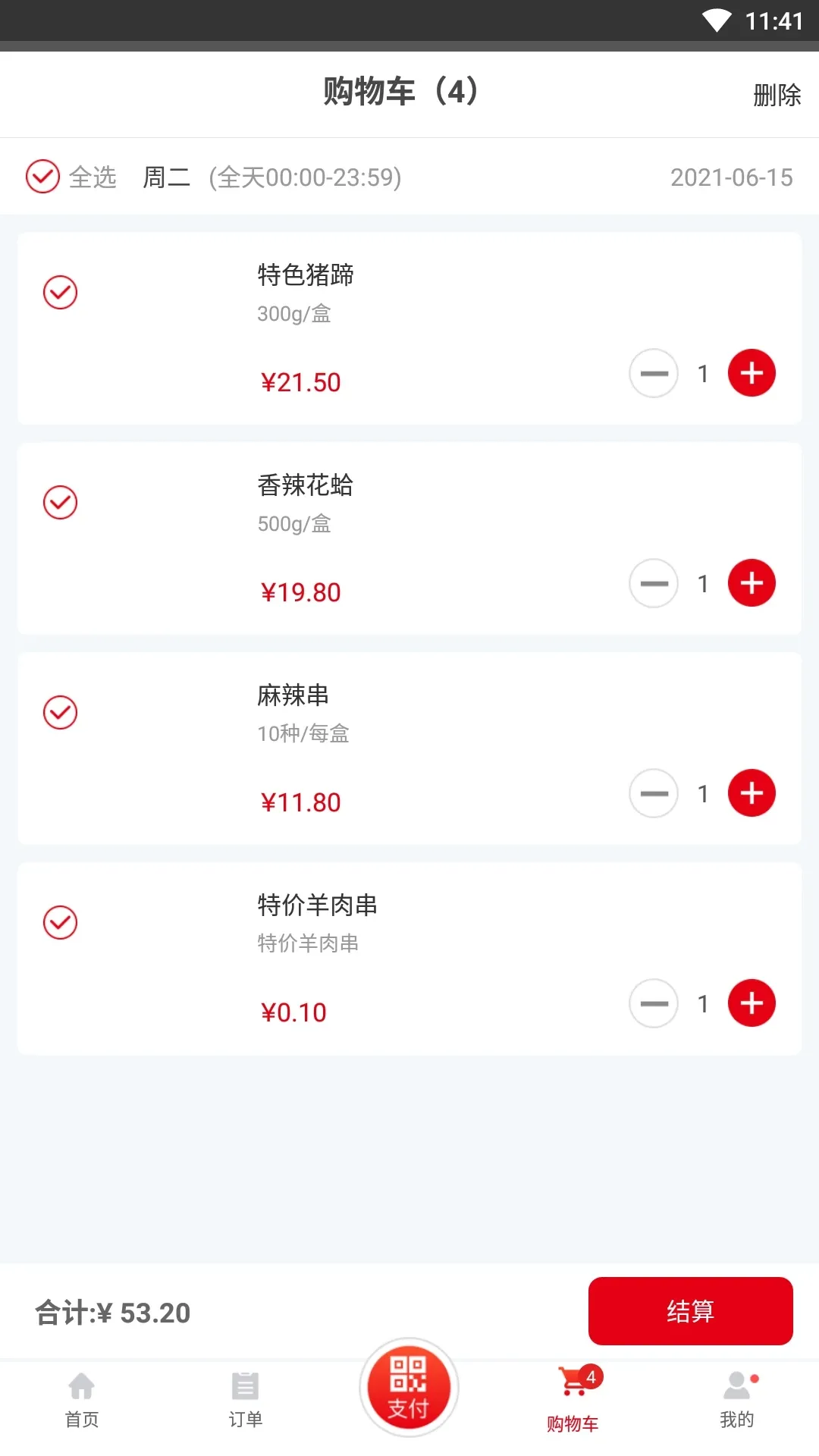Viewport: 819px width, 1456px height.
Task: Decrease 香辣花蛤 quantity with minus icon
Action: pos(653,583)
